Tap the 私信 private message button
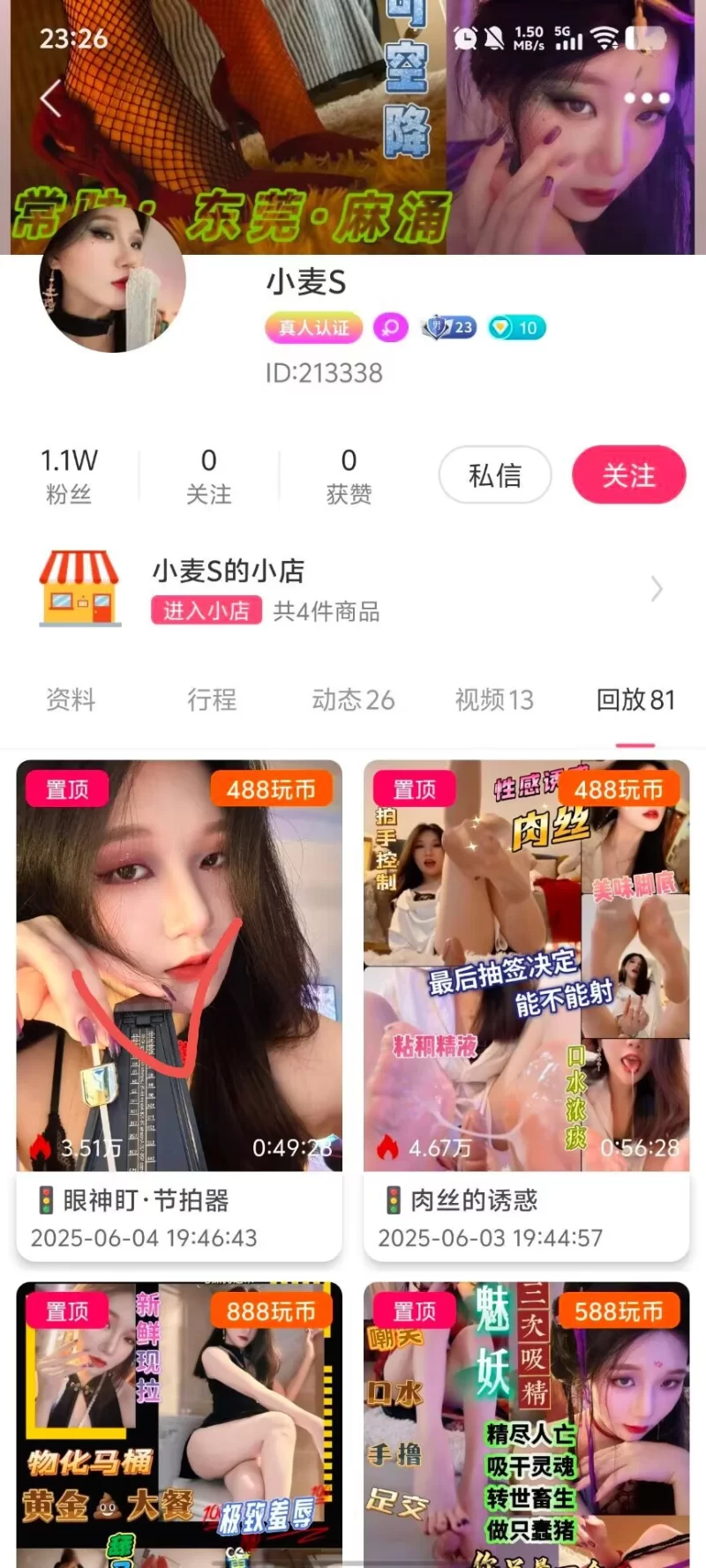706x1568 pixels. 495,475
